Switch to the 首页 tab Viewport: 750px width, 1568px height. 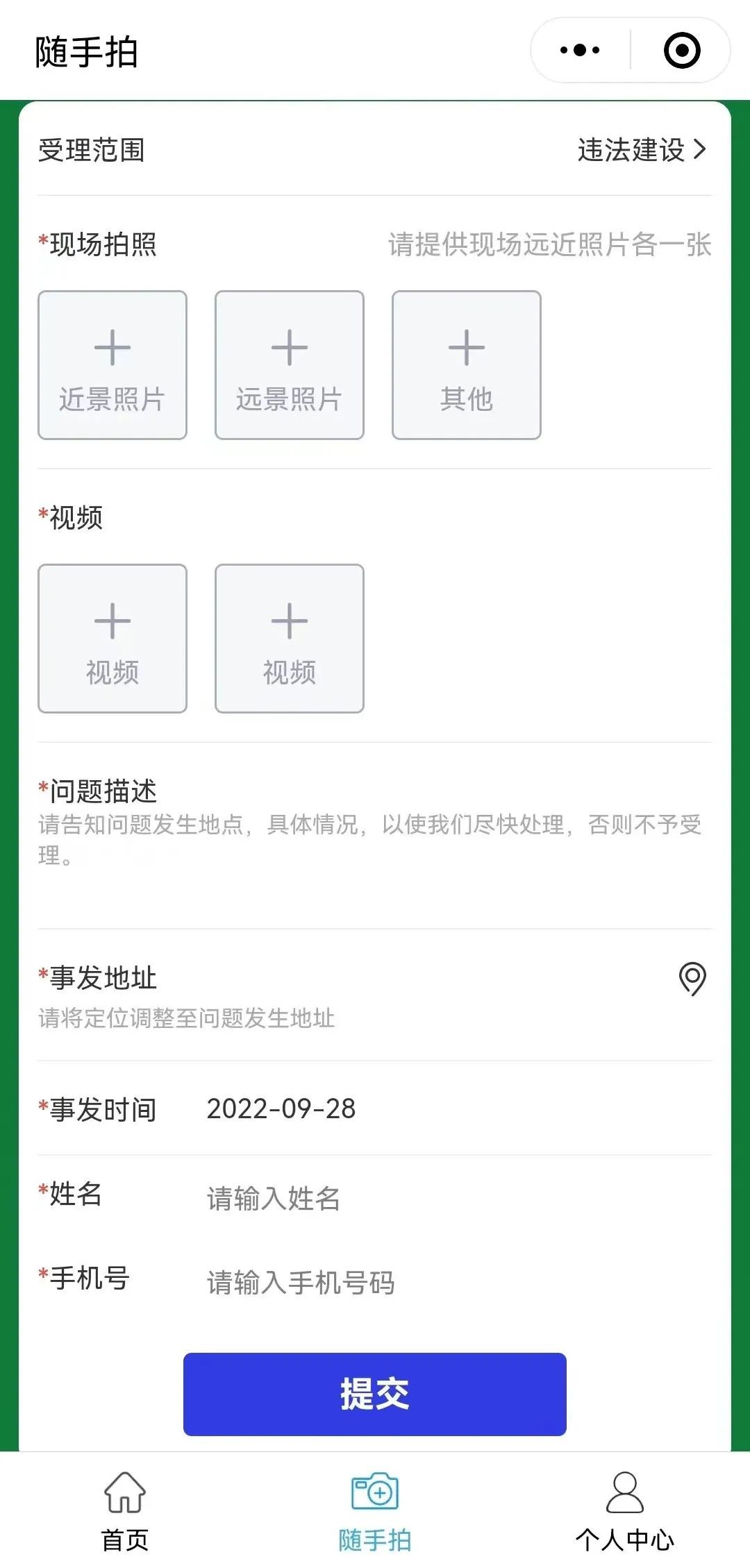(x=125, y=1511)
